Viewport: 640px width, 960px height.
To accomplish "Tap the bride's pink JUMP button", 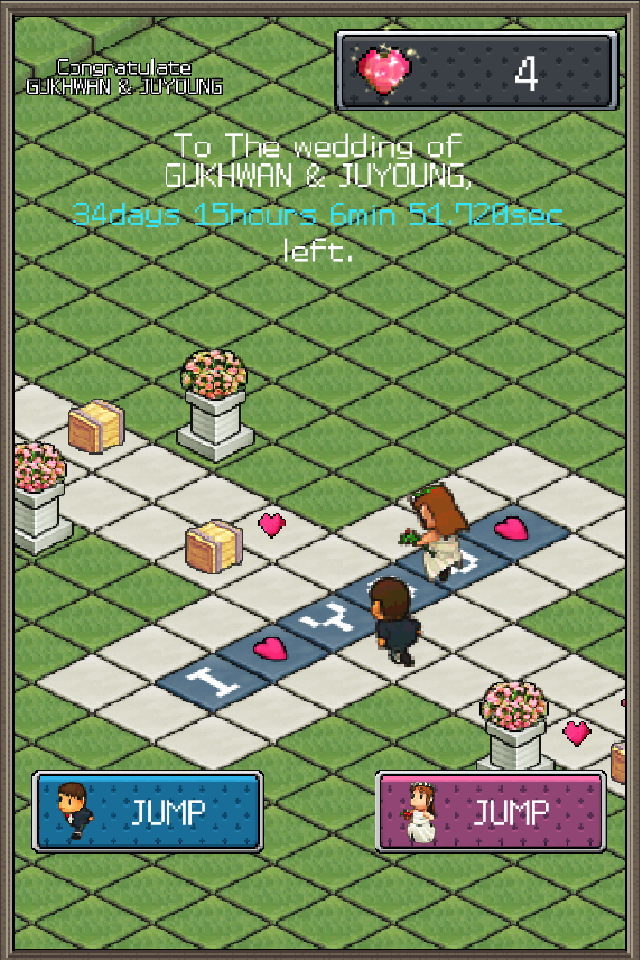I will [x=491, y=811].
